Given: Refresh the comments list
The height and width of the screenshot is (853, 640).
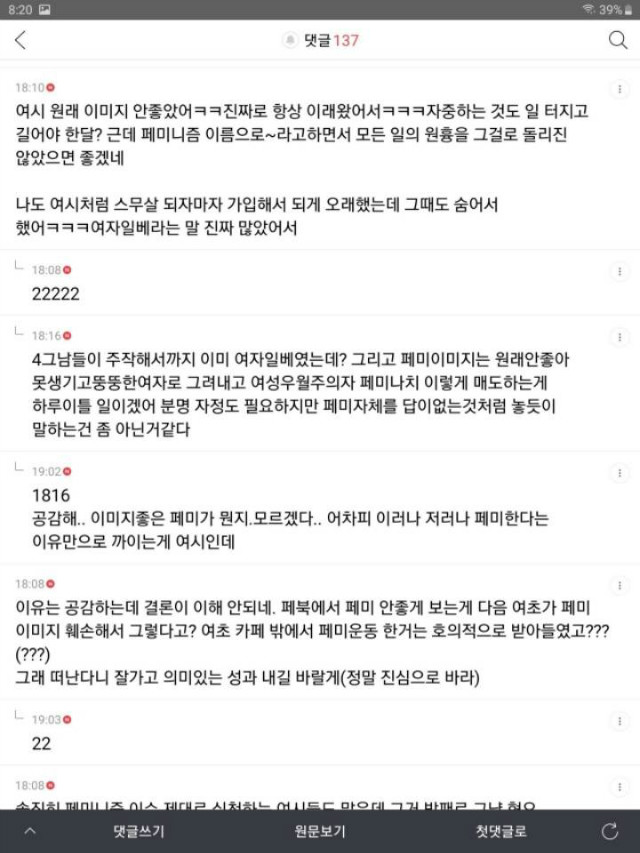Looking at the screenshot, I should 609,831.
